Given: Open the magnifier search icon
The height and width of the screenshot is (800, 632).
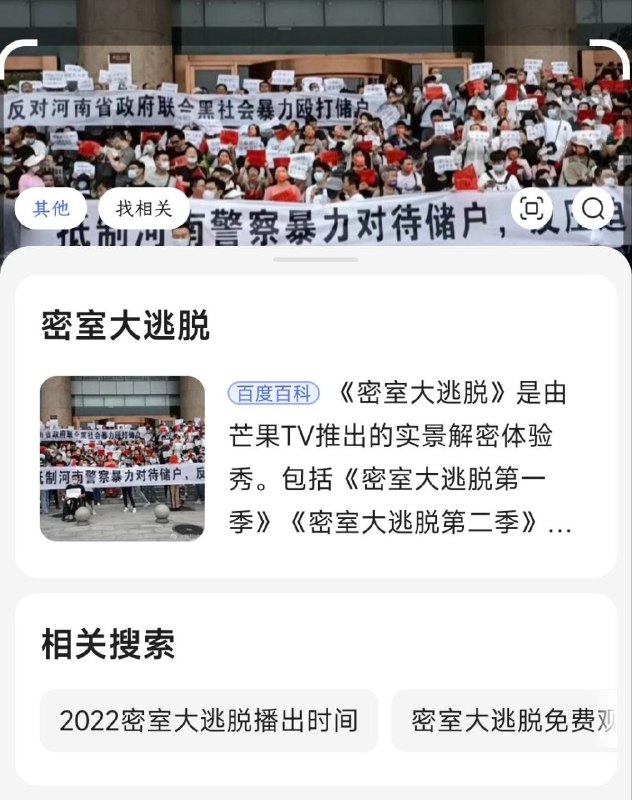Looking at the screenshot, I should tap(593, 208).
